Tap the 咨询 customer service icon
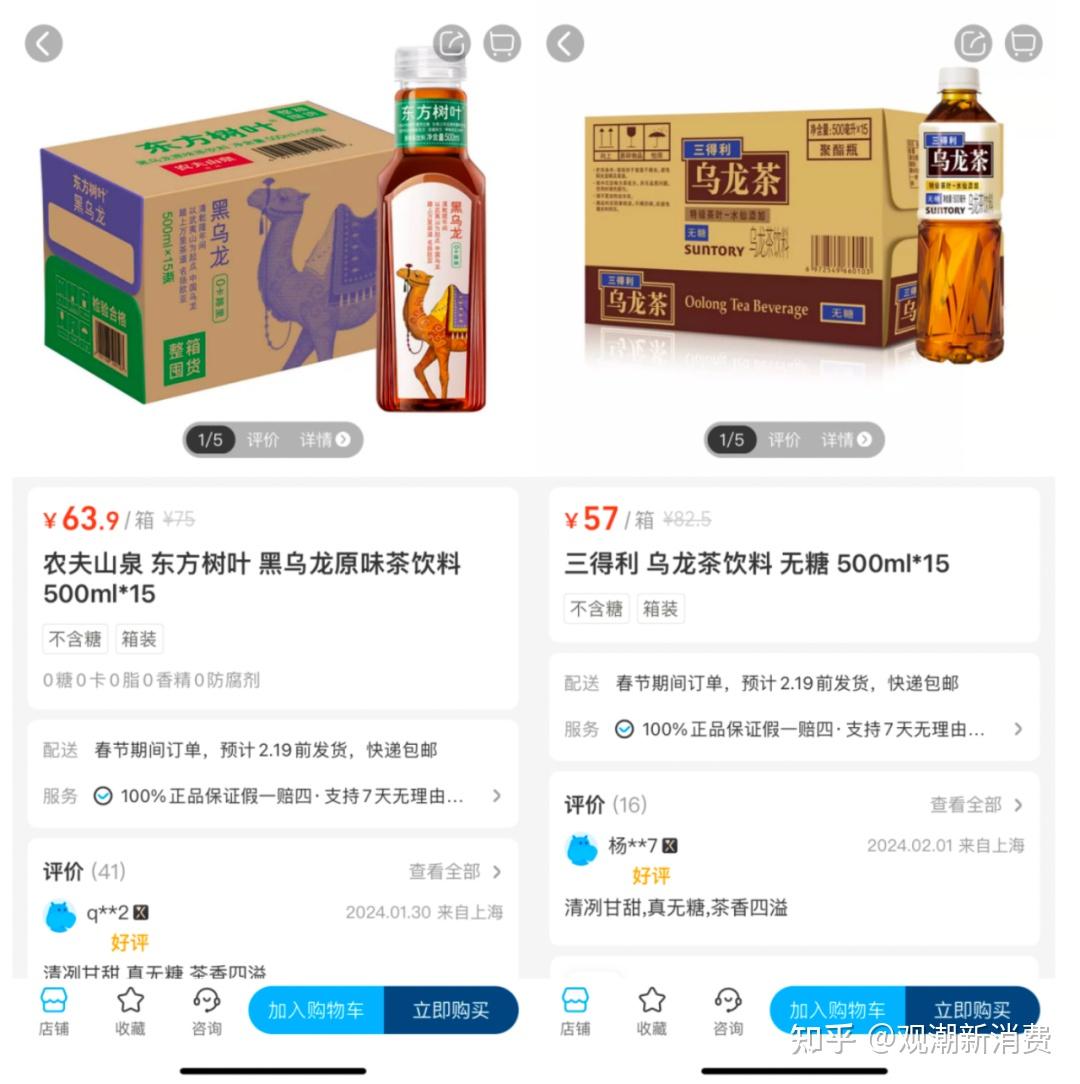 coord(206,1010)
